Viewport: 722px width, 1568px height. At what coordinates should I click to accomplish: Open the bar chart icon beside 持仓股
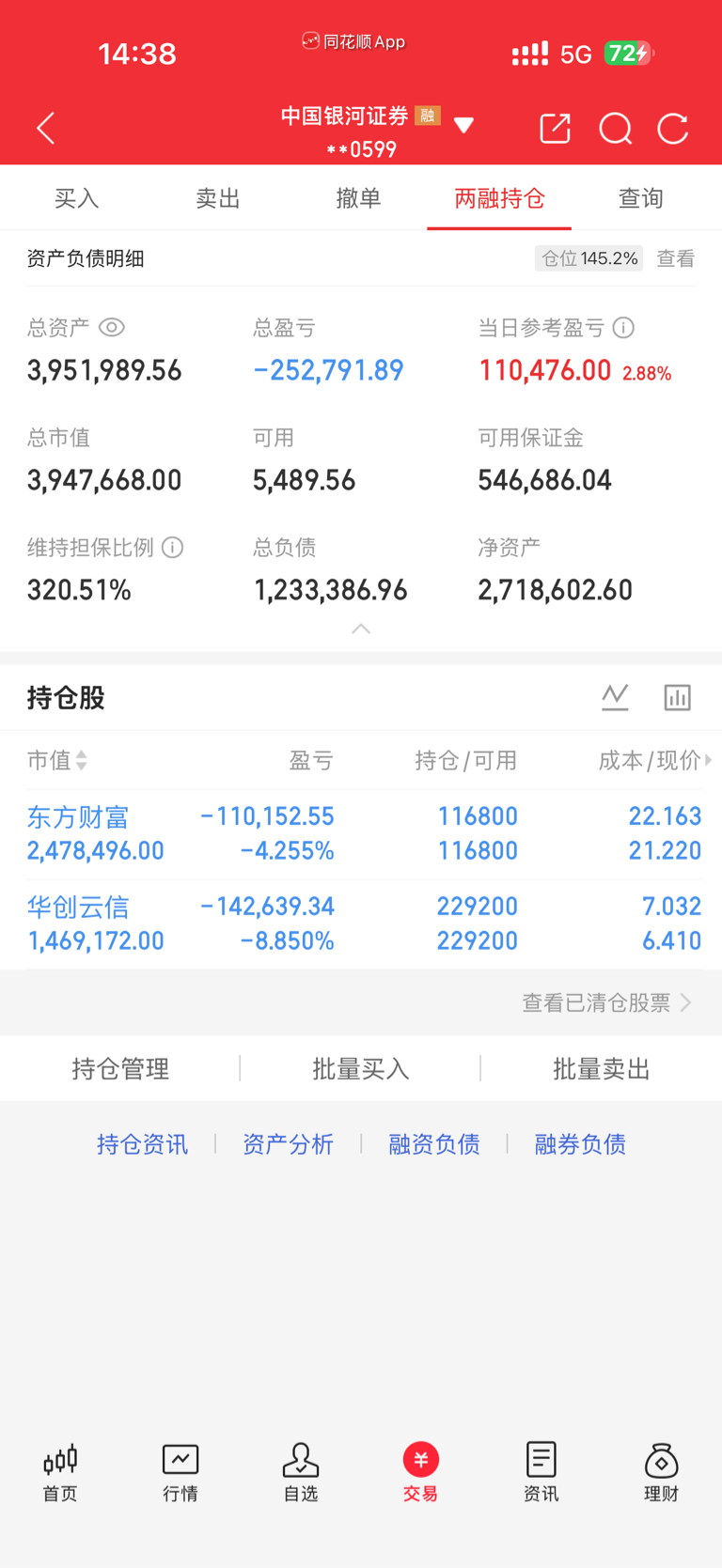[x=677, y=697]
